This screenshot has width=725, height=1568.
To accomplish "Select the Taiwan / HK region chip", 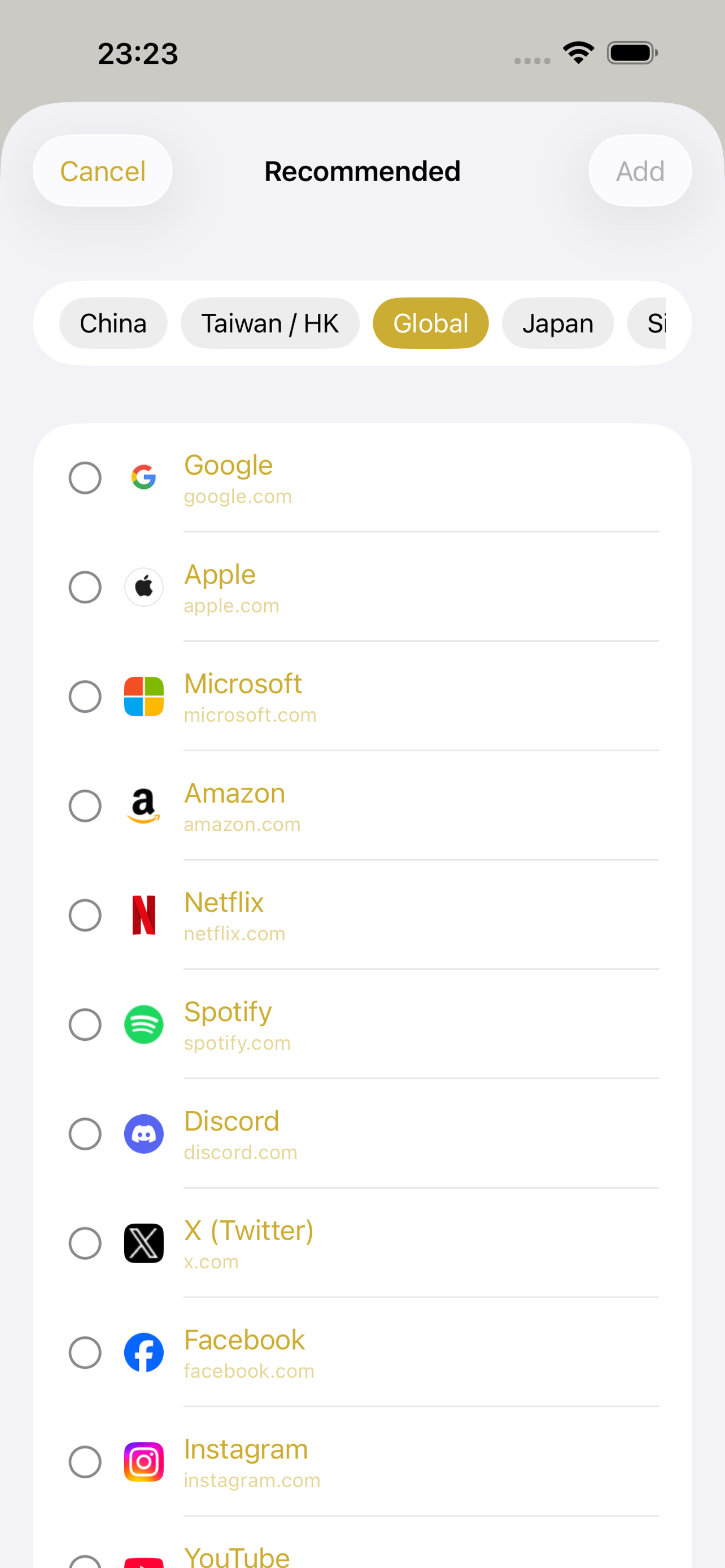I will point(270,323).
